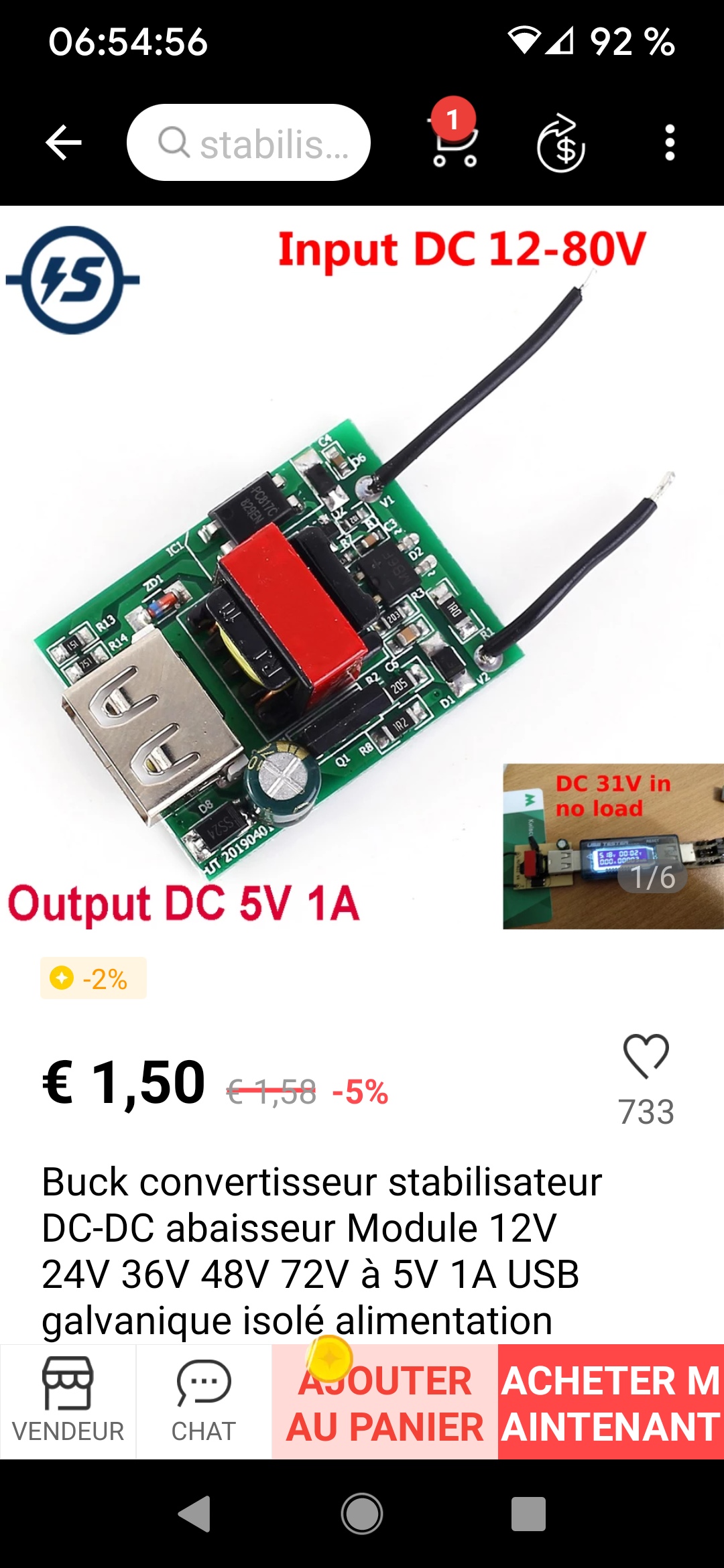The height and width of the screenshot is (1568, 724).
Task: Open recent apps with the square button
Action: coord(528,1514)
